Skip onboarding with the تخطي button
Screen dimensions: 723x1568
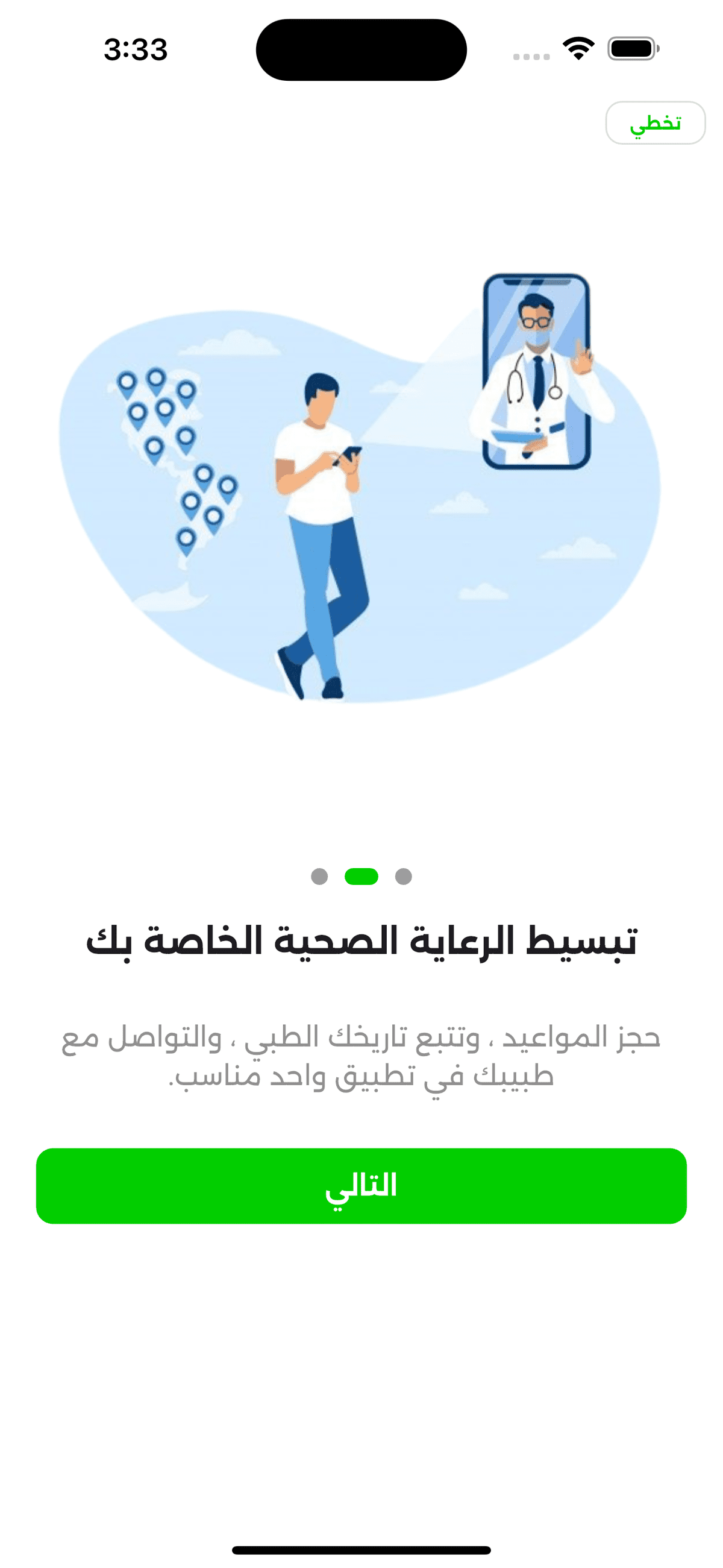[655, 123]
